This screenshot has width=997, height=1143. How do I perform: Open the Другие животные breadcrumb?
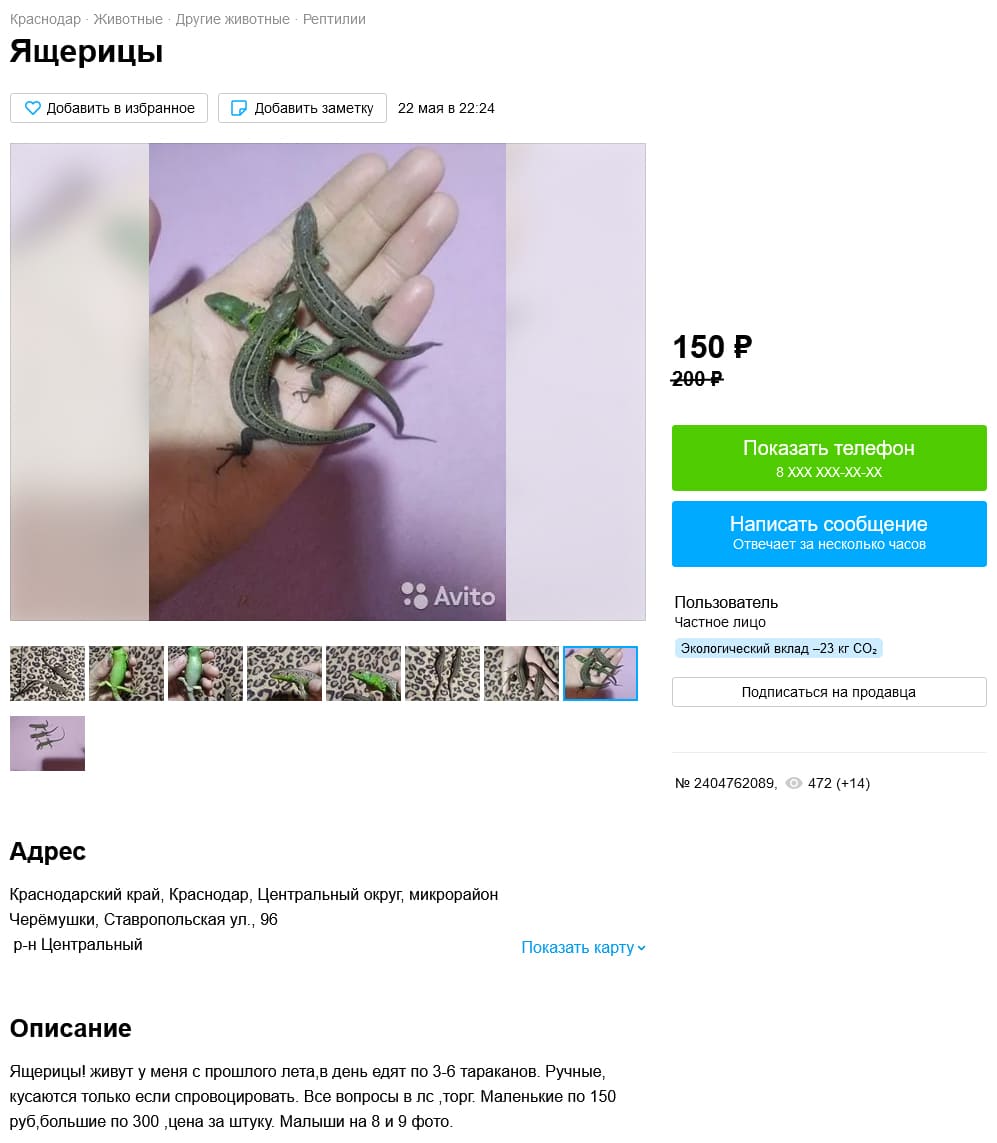pyautogui.click(x=232, y=19)
